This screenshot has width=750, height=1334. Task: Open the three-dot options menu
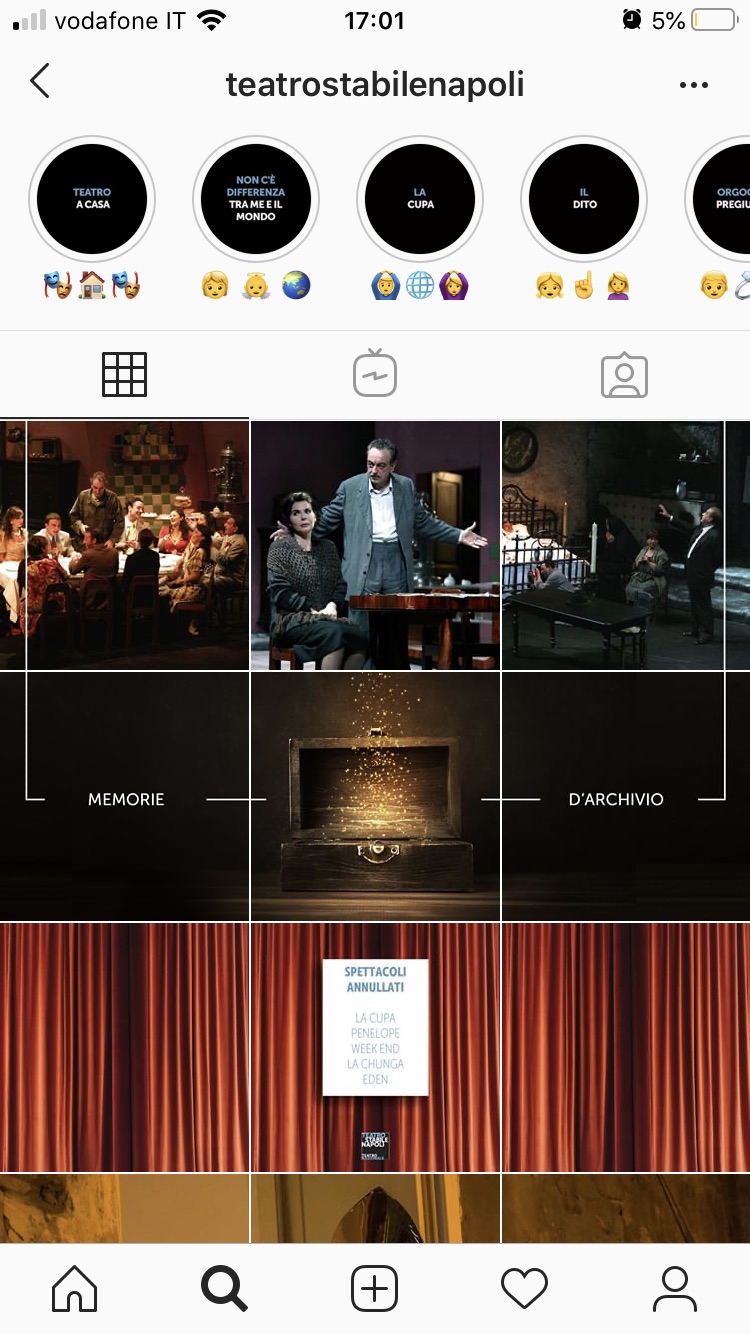pos(693,85)
